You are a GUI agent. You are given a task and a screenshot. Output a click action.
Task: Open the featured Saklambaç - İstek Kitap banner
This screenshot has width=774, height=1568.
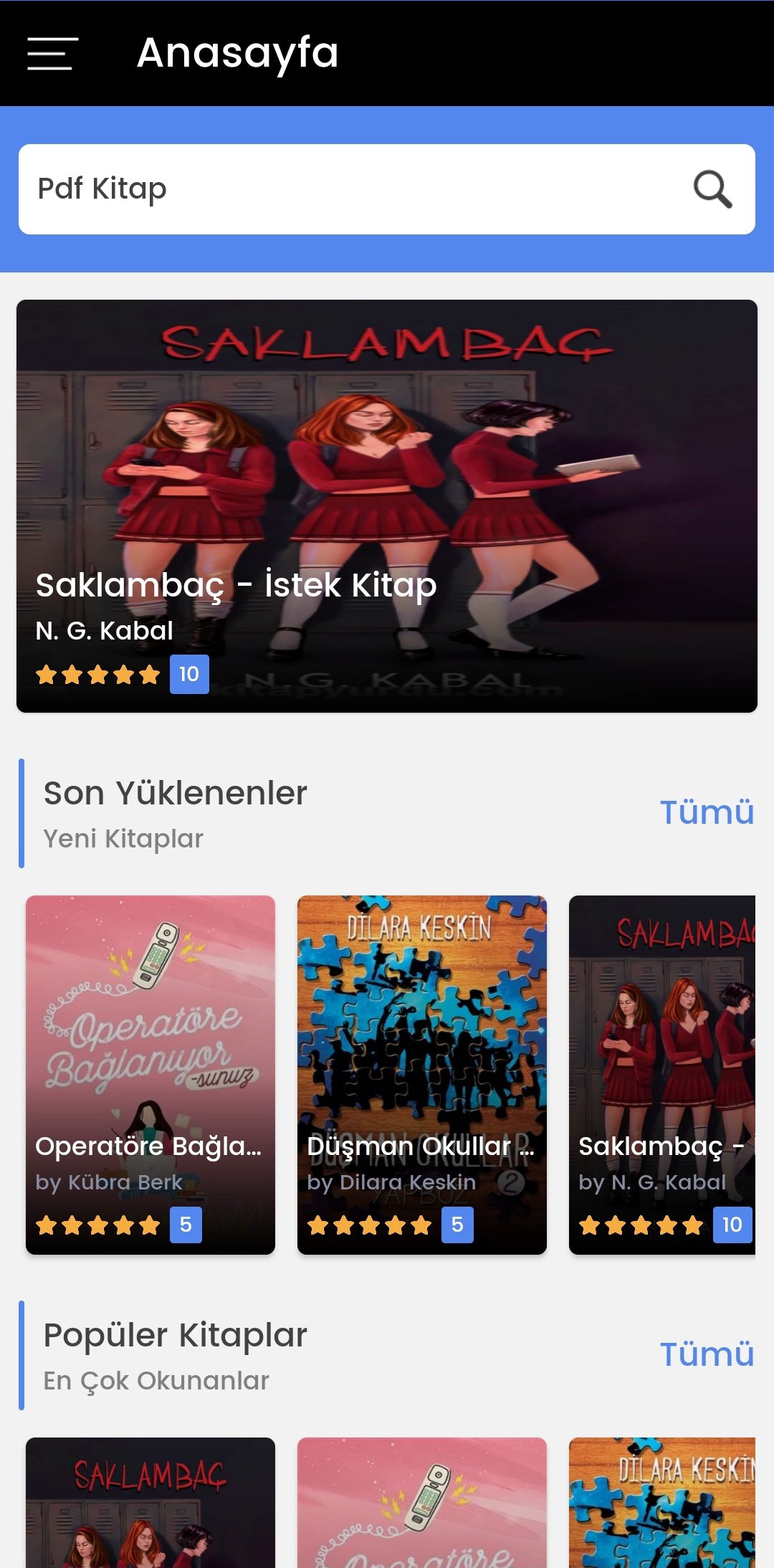click(x=387, y=505)
